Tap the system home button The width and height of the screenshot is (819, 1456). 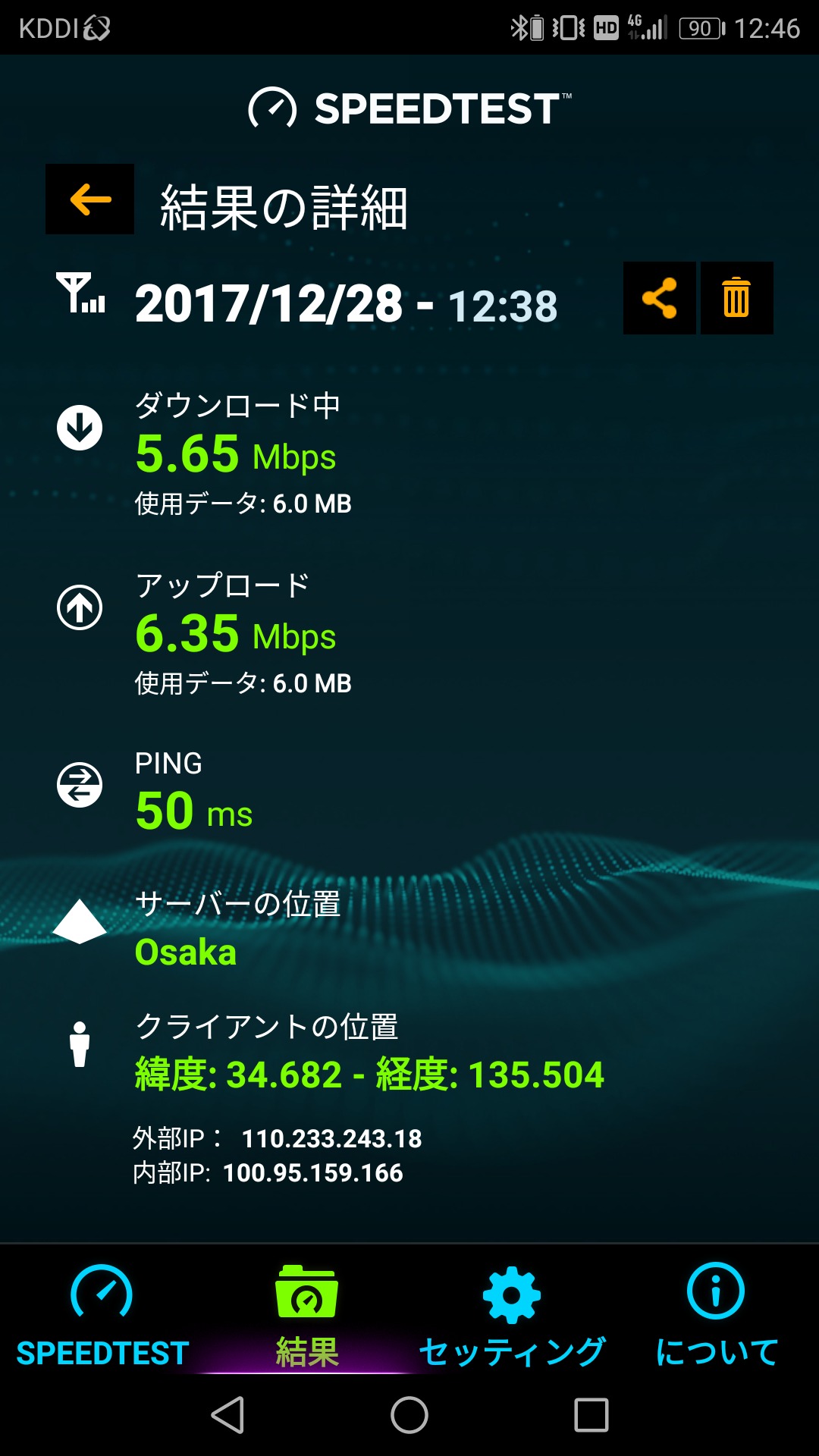click(x=409, y=1415)
